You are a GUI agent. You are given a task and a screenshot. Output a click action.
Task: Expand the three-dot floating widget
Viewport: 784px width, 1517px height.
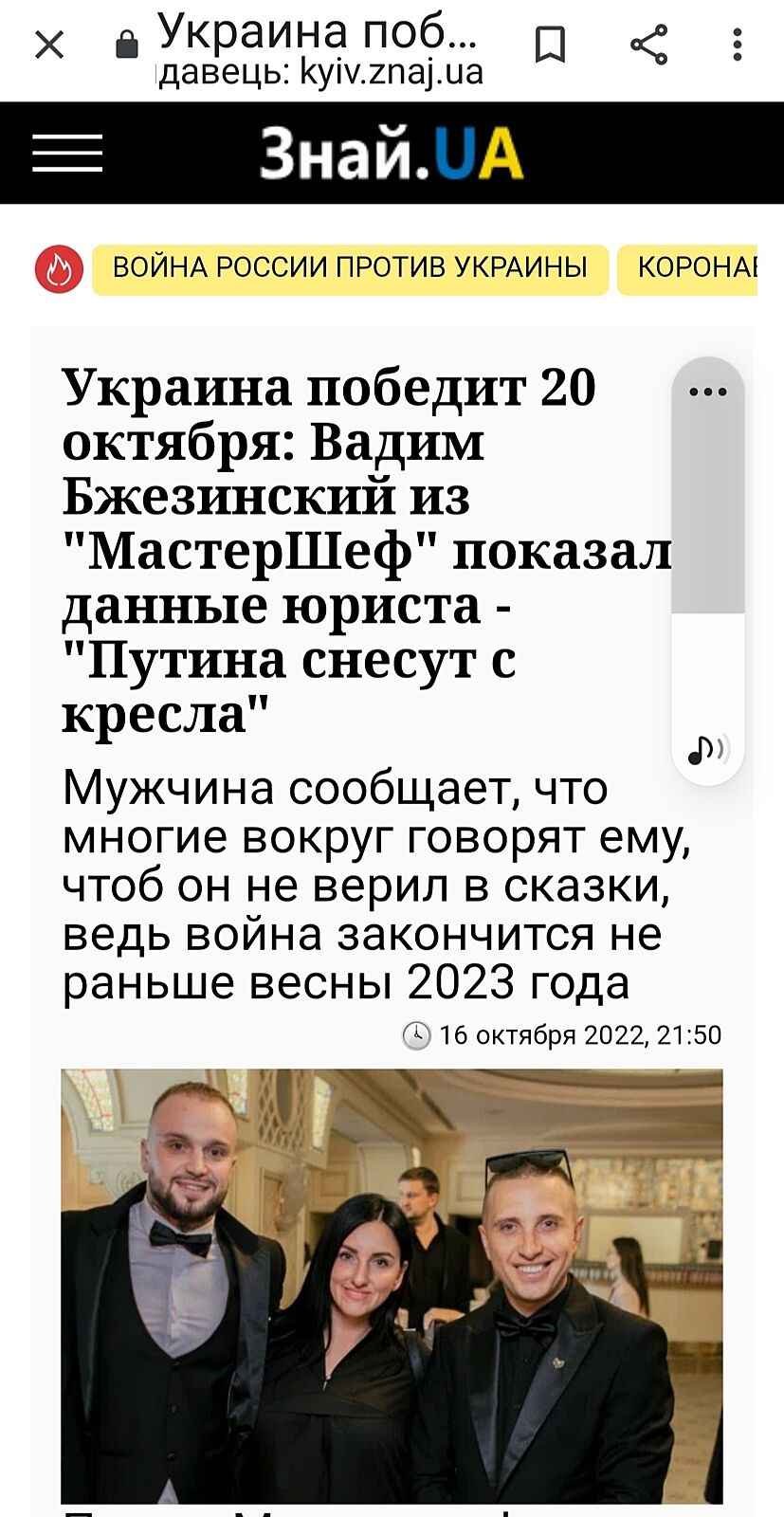(708, 392)
